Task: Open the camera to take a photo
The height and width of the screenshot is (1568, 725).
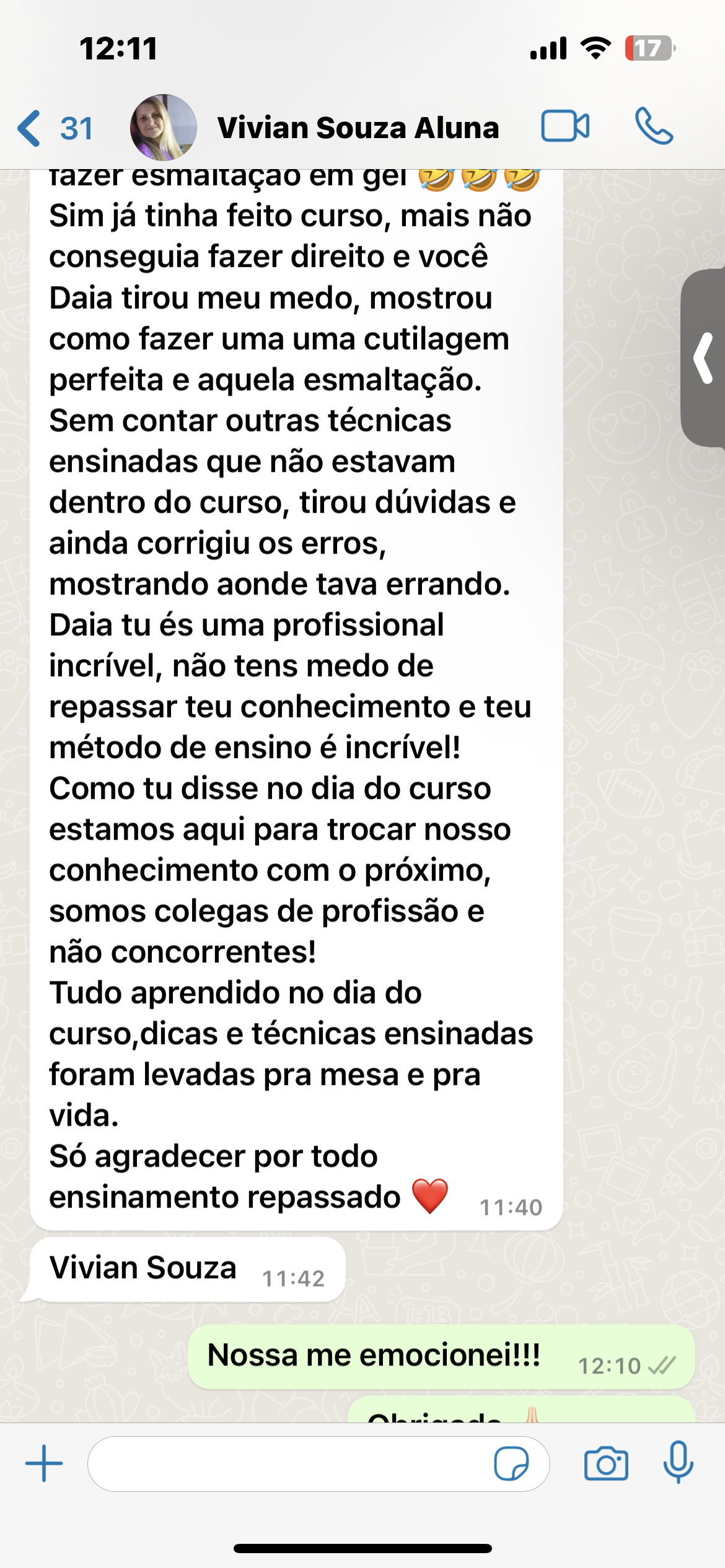Action: point(605,1463)
